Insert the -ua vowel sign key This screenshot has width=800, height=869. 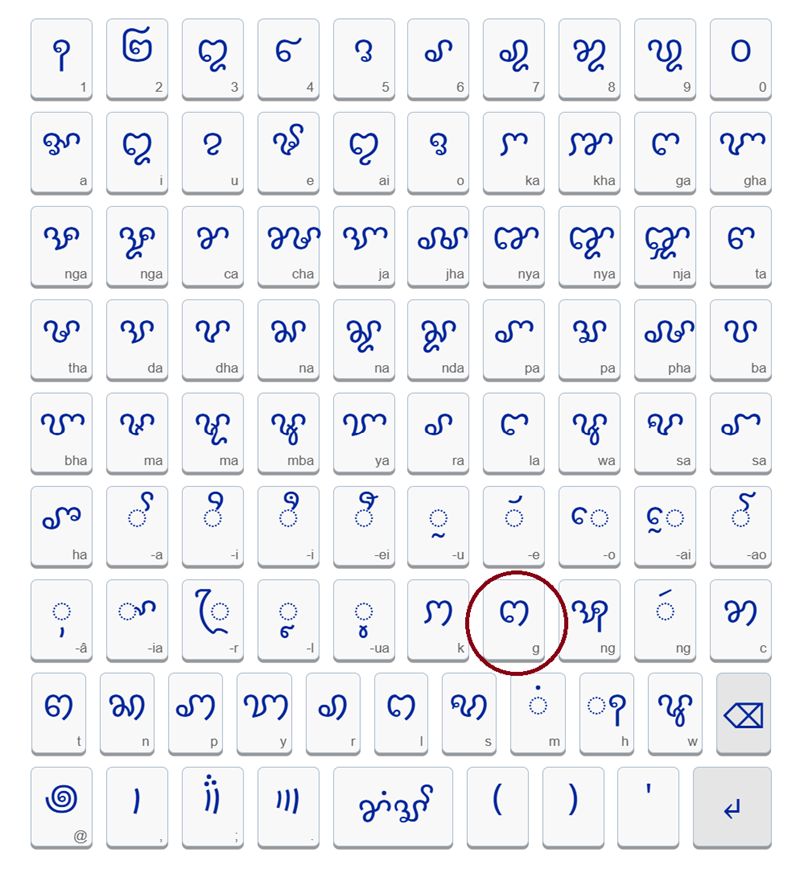363,619
